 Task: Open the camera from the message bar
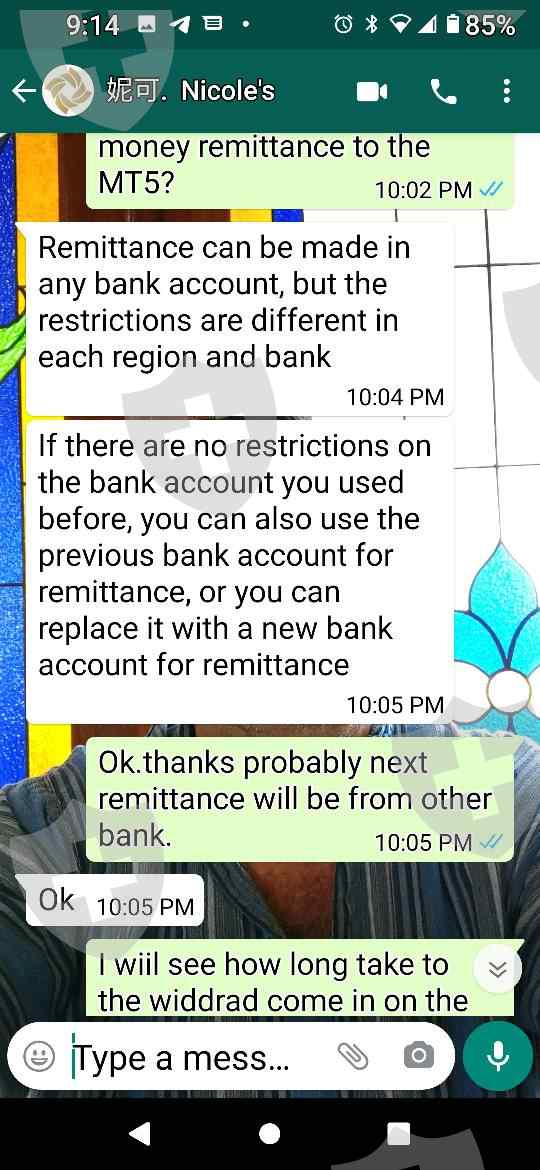(x=418, y=1056)
